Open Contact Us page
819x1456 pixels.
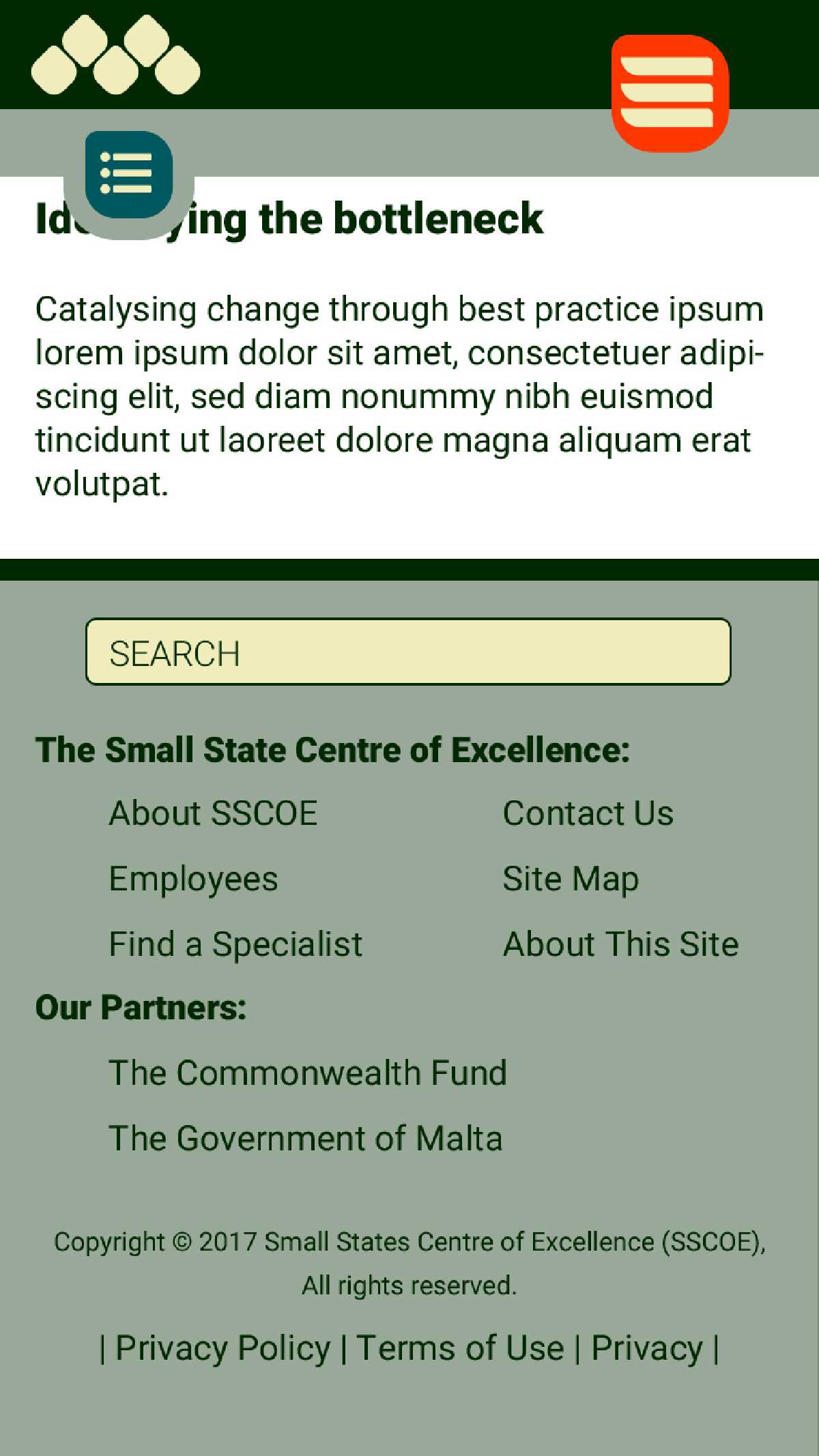coord(588,813)
